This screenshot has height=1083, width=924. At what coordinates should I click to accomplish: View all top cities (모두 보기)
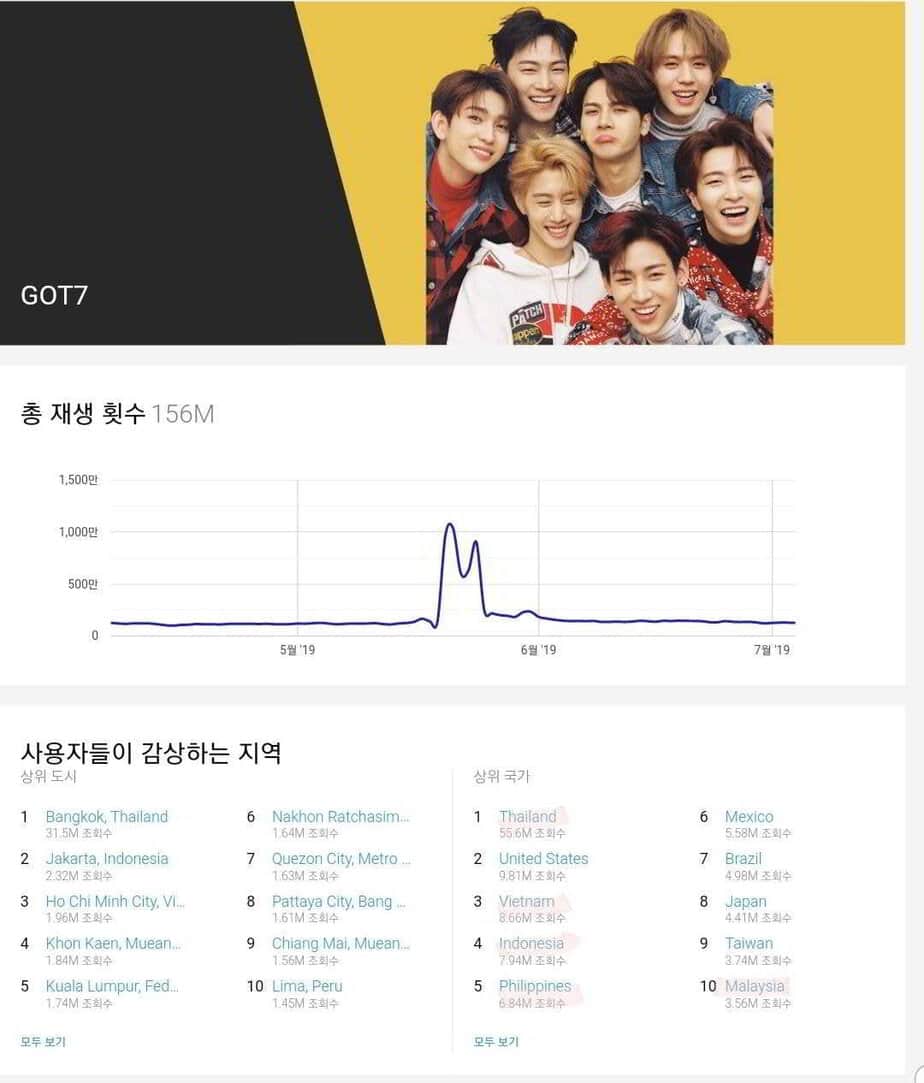[x=43, y=1042]
